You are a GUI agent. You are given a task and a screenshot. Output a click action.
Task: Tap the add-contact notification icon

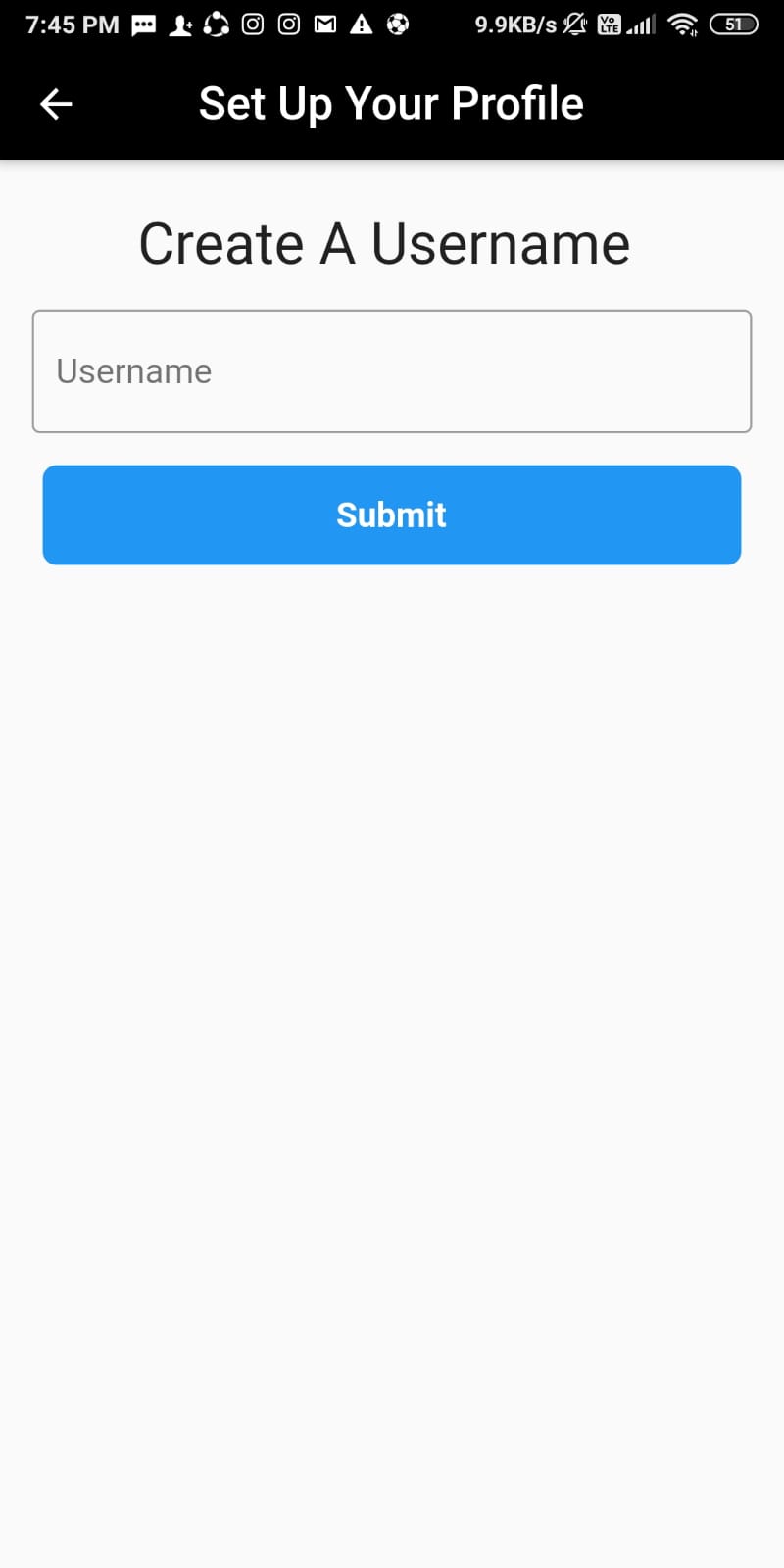click(179, 24)
